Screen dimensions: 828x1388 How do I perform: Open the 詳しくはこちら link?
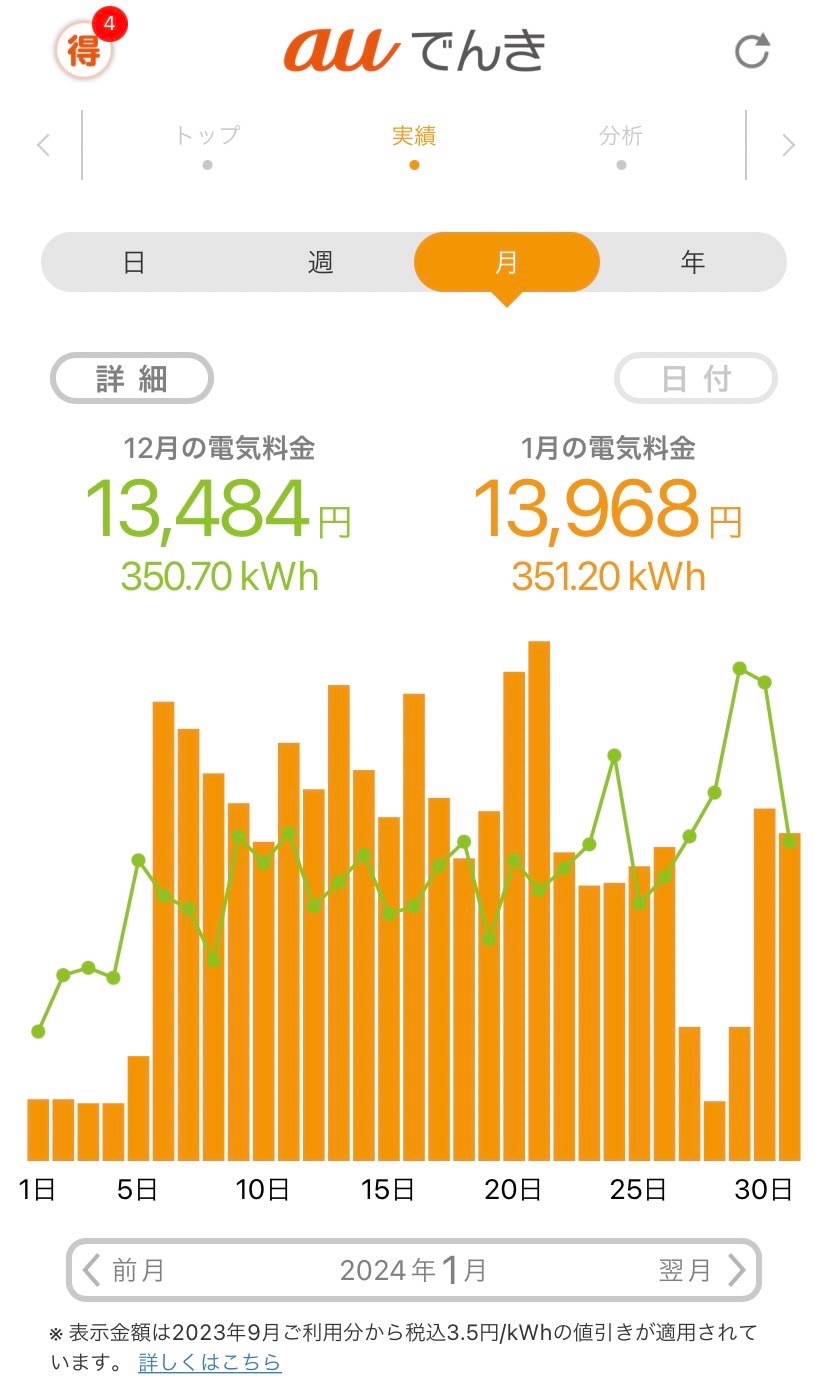pos(210,1362)
